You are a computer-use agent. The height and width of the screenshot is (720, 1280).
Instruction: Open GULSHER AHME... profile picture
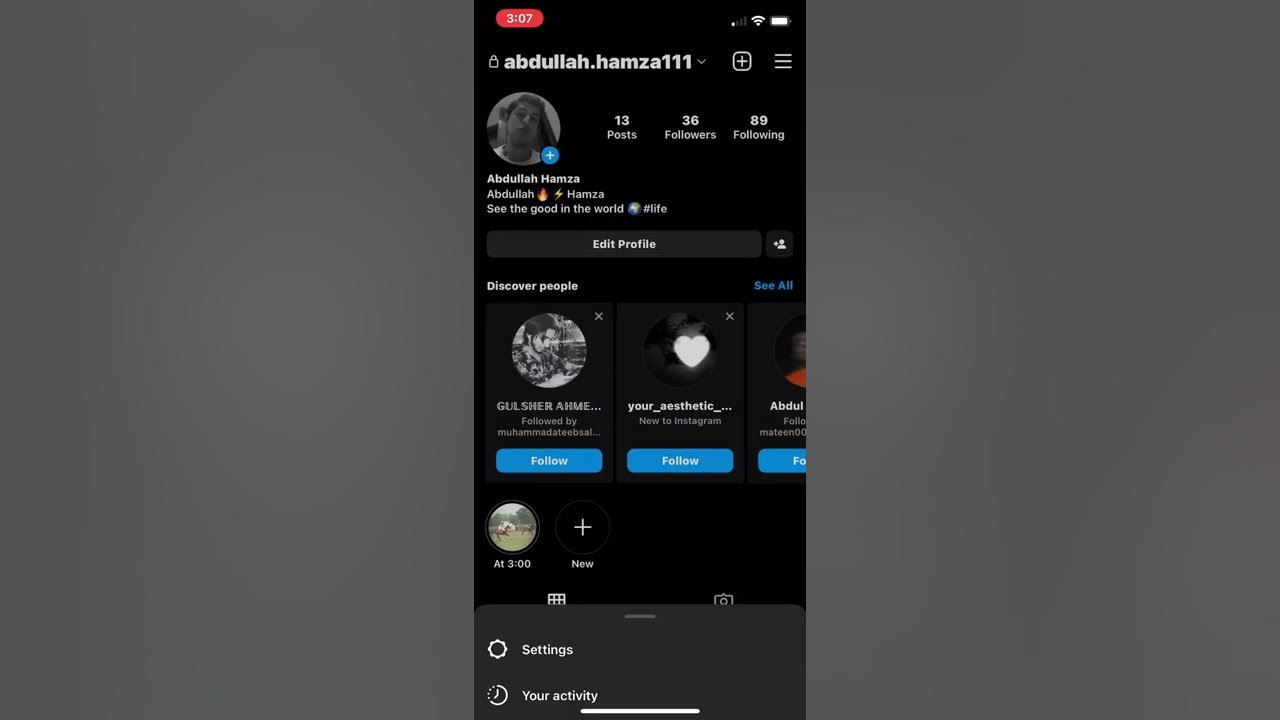[549, 351]
